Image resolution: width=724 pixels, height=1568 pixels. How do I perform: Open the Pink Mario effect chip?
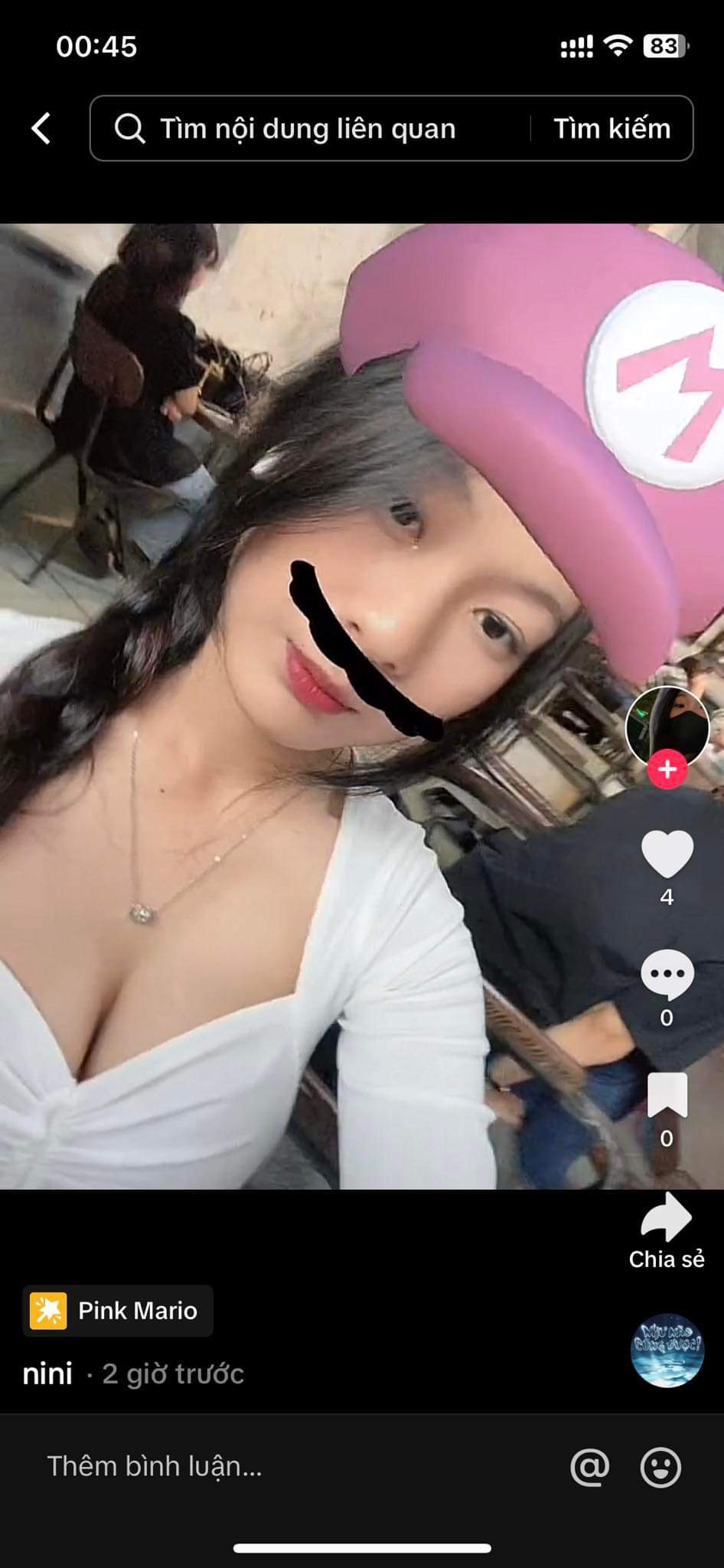(118, 1311)
